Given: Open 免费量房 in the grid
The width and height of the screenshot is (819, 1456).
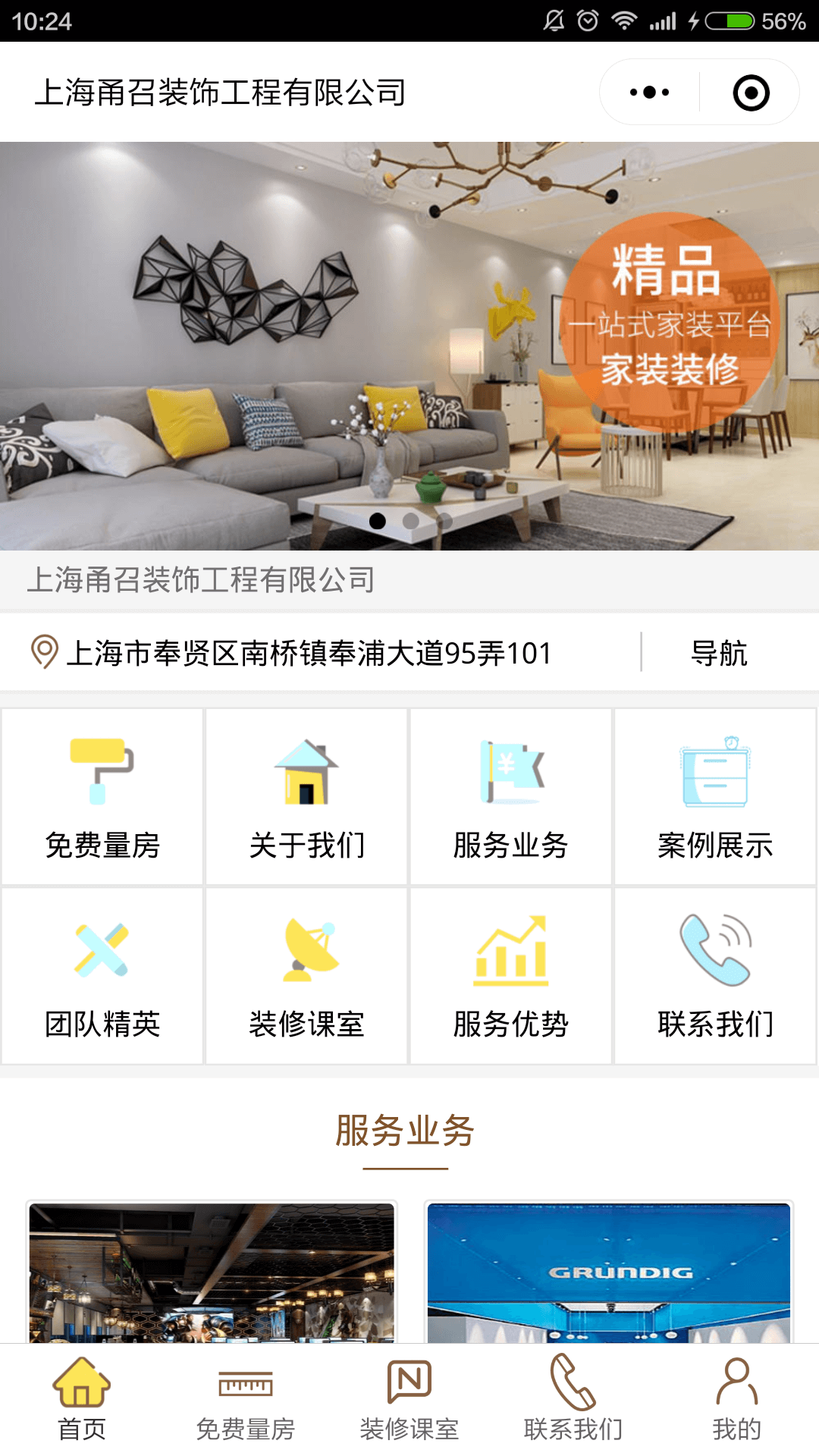Looking at the screenshot, I should point(102,796).
